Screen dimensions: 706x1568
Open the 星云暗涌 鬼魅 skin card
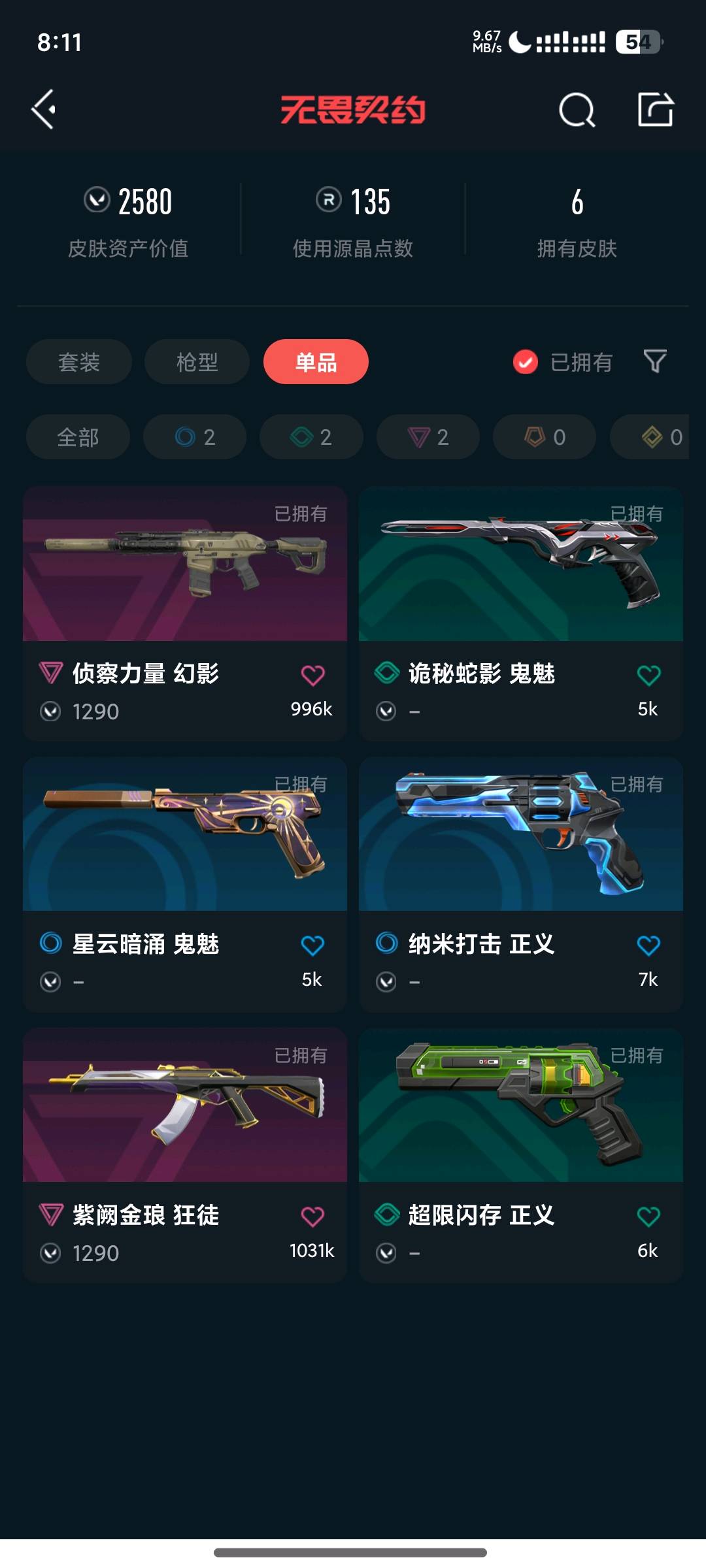click(x=185, y=885)
